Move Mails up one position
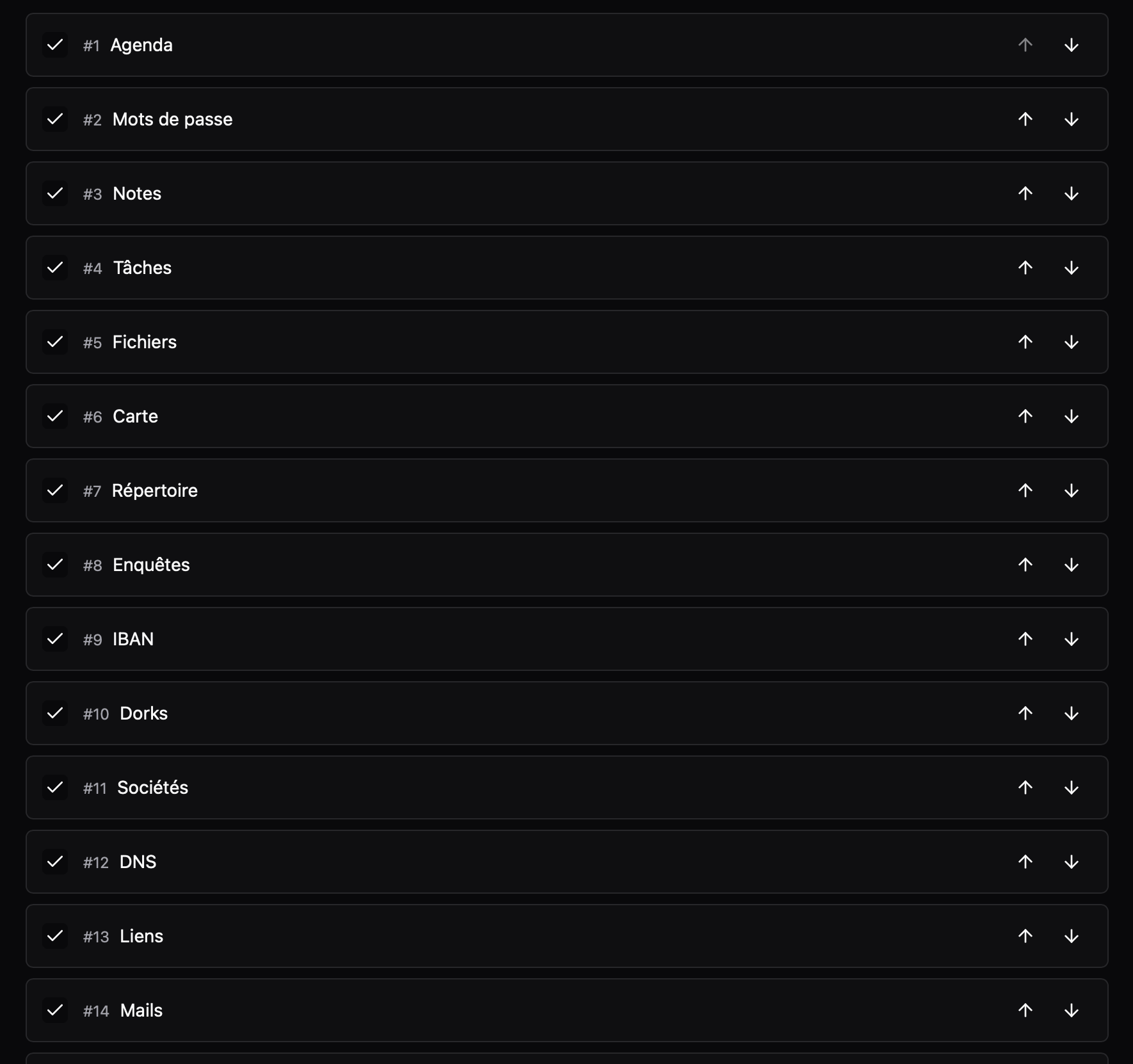Image resolution: width=1133 pixels, height=1064 pixels. pyautogui.click(x=1025, y=1010)
